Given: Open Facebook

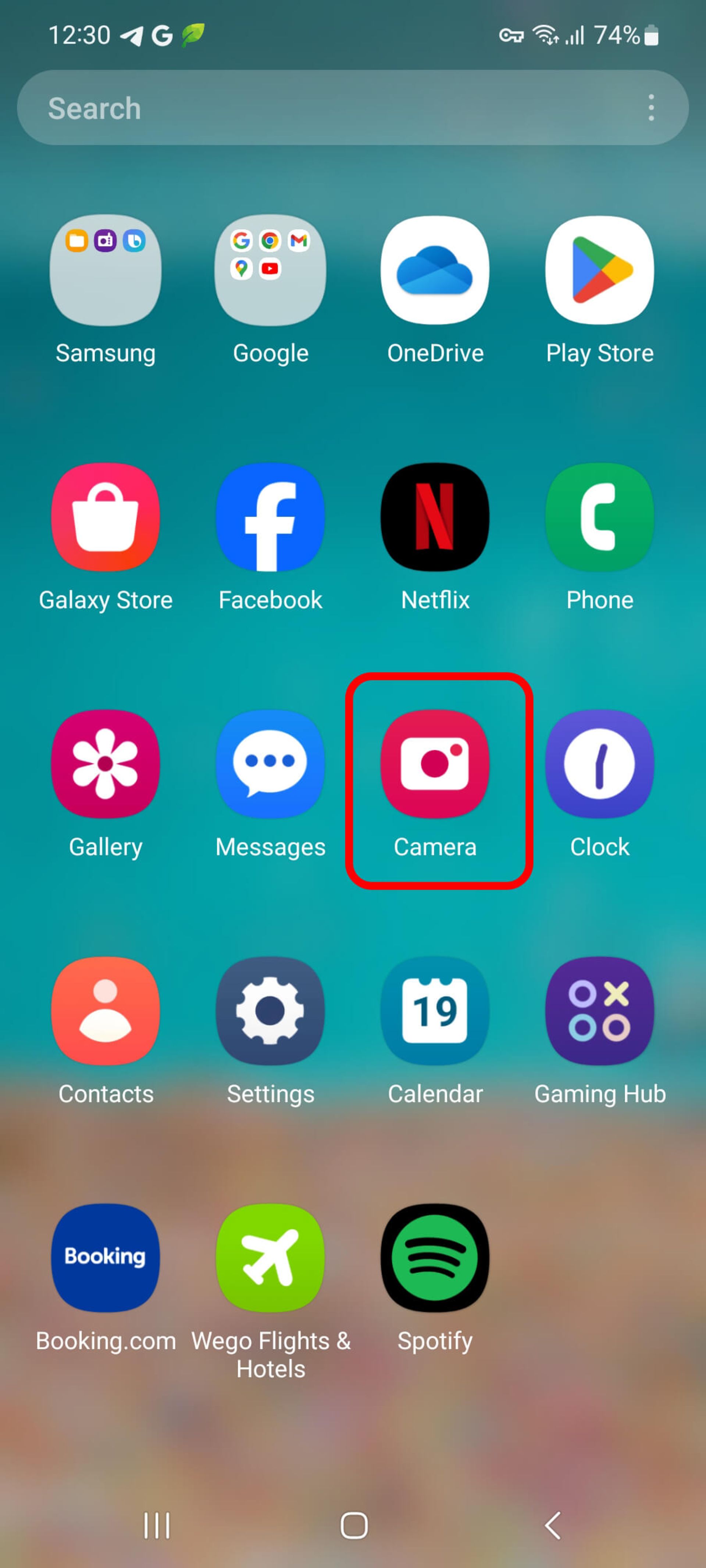Looking at the screenshot, I should tap(271, 517).
